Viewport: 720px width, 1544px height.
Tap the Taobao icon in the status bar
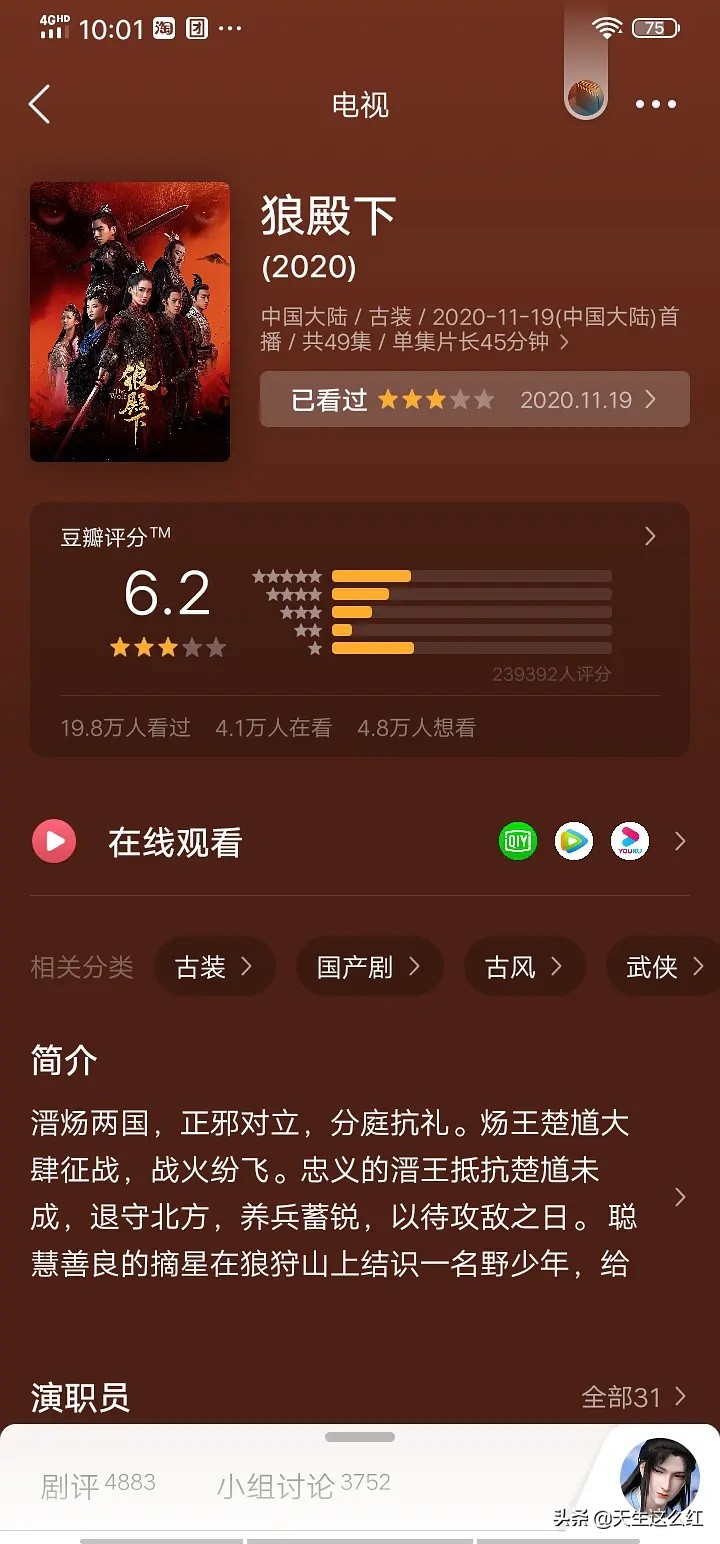[x=162, y=29]
